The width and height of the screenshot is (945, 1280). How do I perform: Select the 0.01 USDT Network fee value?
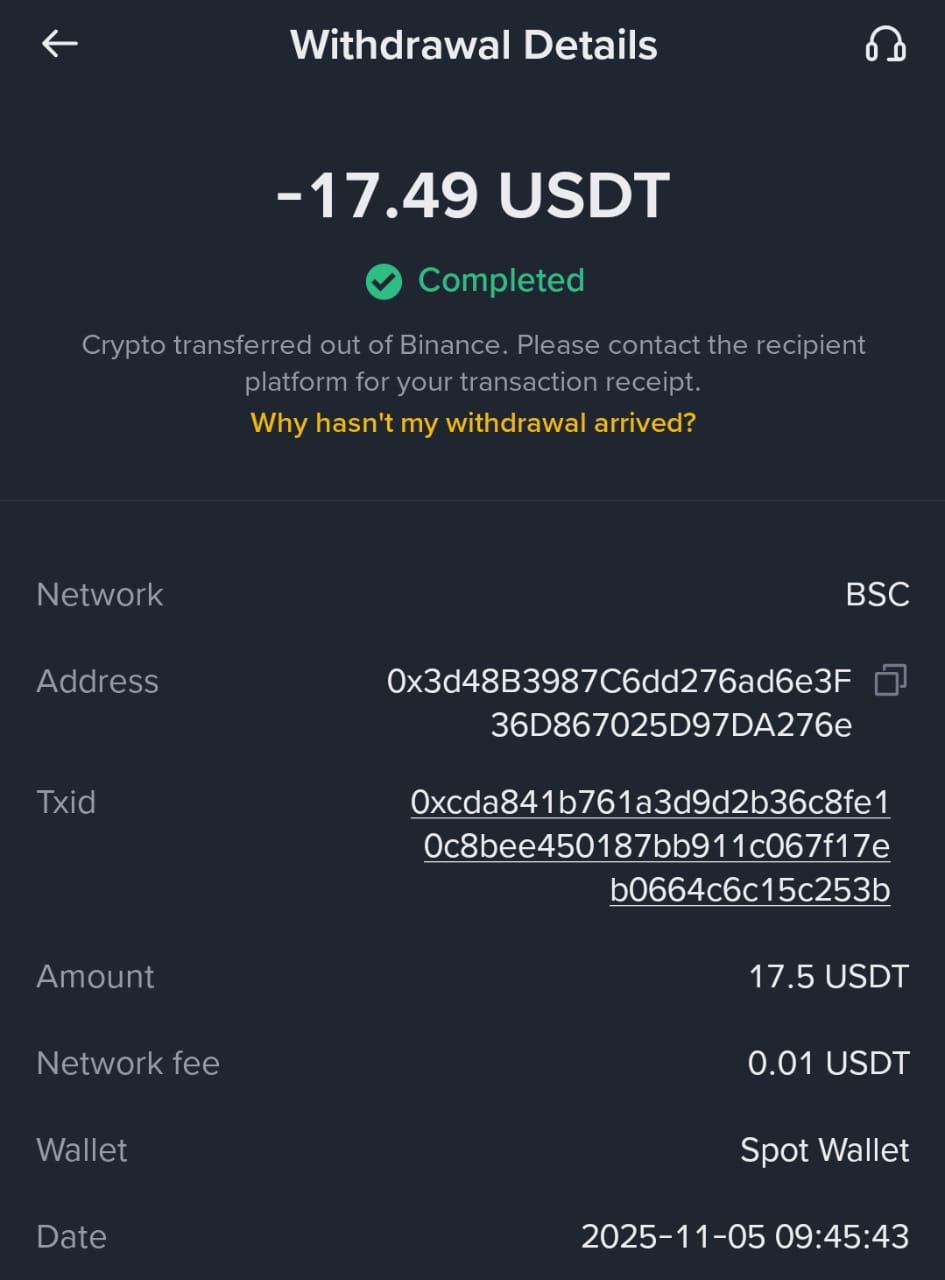click(x=828, y=1063)
